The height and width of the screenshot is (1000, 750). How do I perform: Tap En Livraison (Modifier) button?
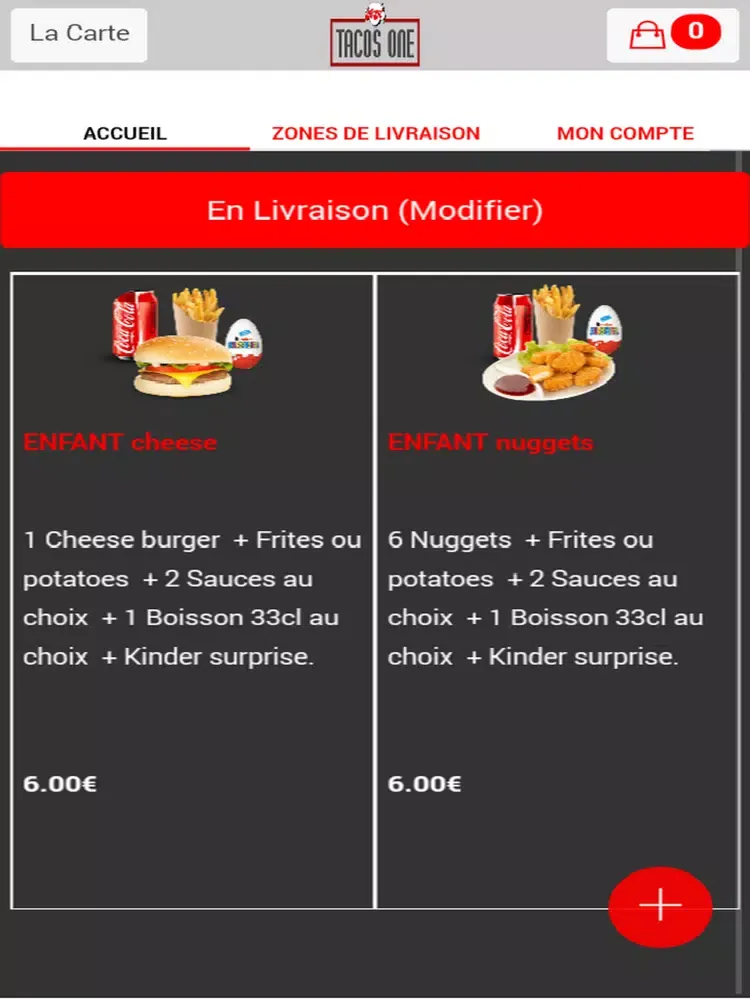(x=375, y=211)
